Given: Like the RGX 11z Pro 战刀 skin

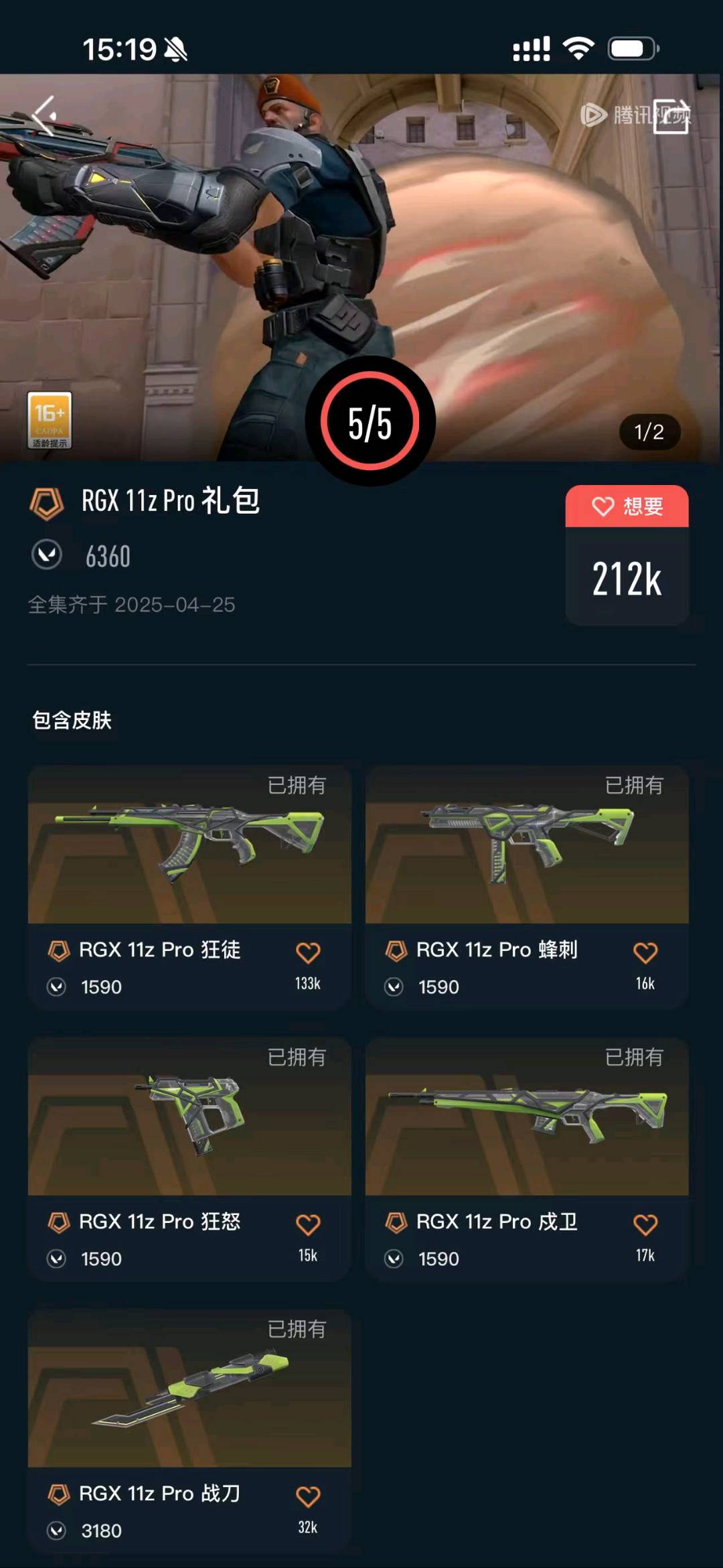Looking at the screenshot, I should [308, 1496].
